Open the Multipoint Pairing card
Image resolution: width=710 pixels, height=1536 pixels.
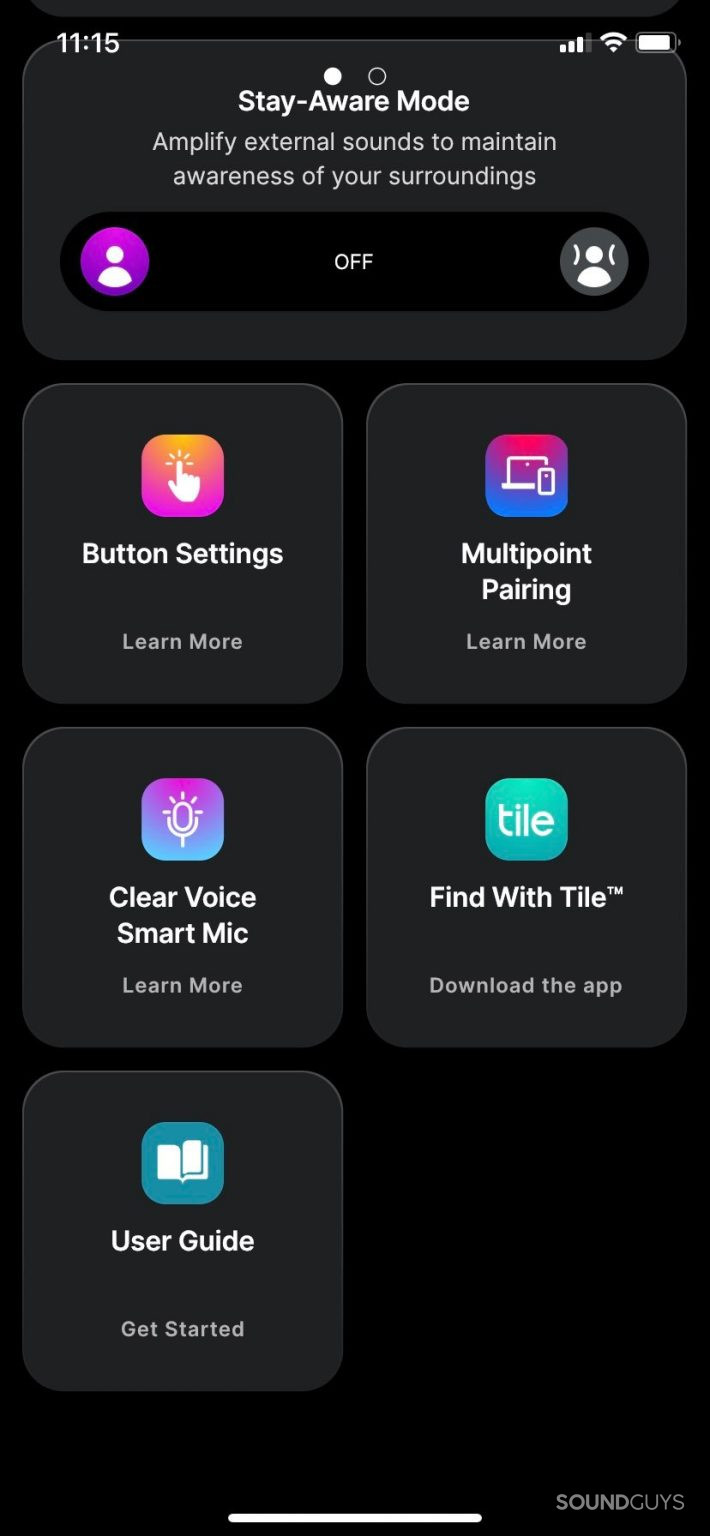click(526, 543)
